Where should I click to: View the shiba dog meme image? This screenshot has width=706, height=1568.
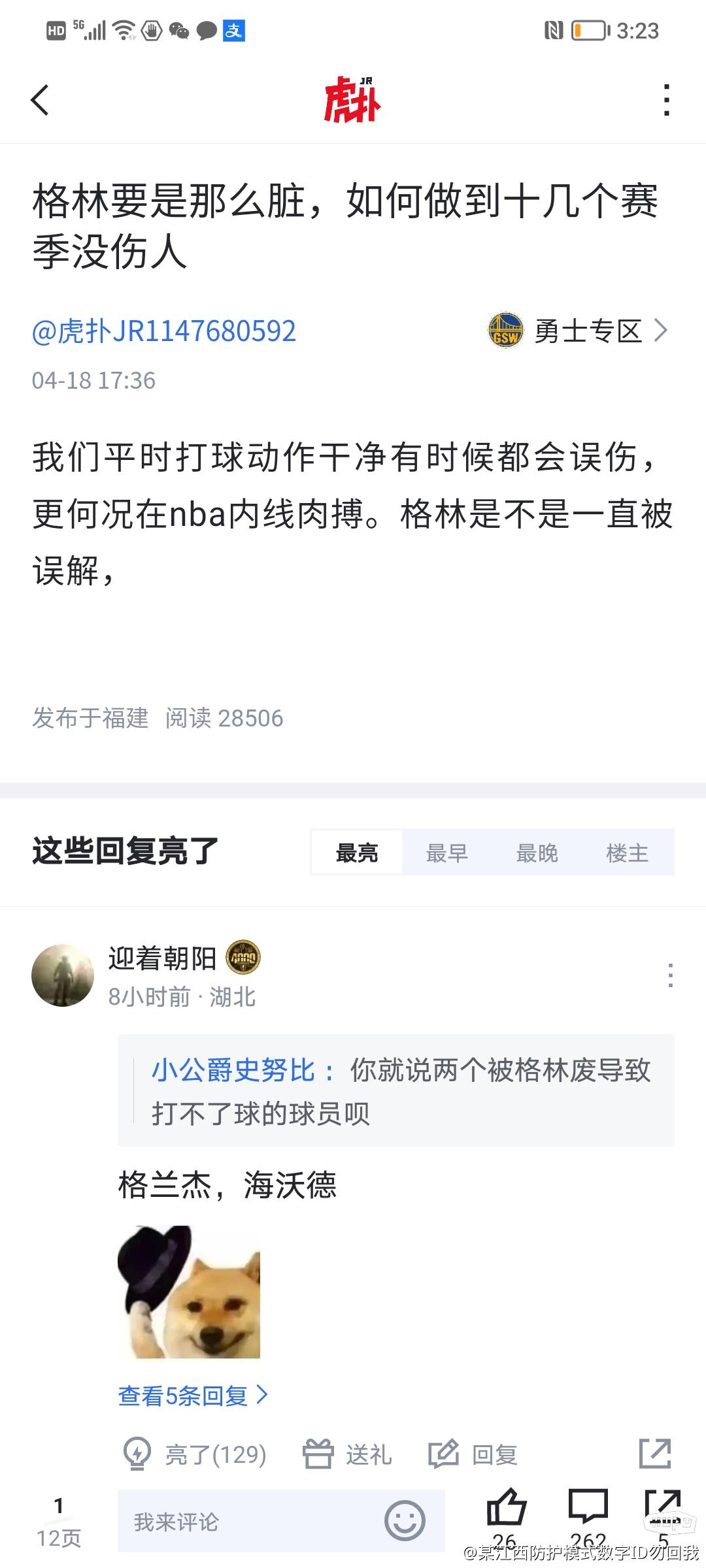point(189,1292)
